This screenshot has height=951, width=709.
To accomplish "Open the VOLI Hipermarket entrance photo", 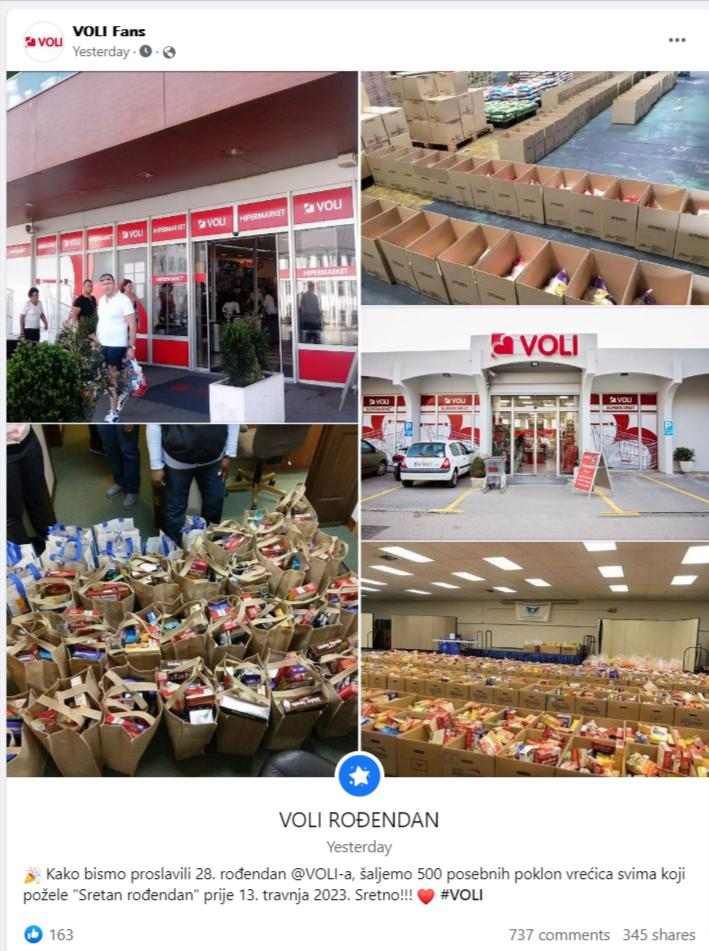I will [181, 246].
